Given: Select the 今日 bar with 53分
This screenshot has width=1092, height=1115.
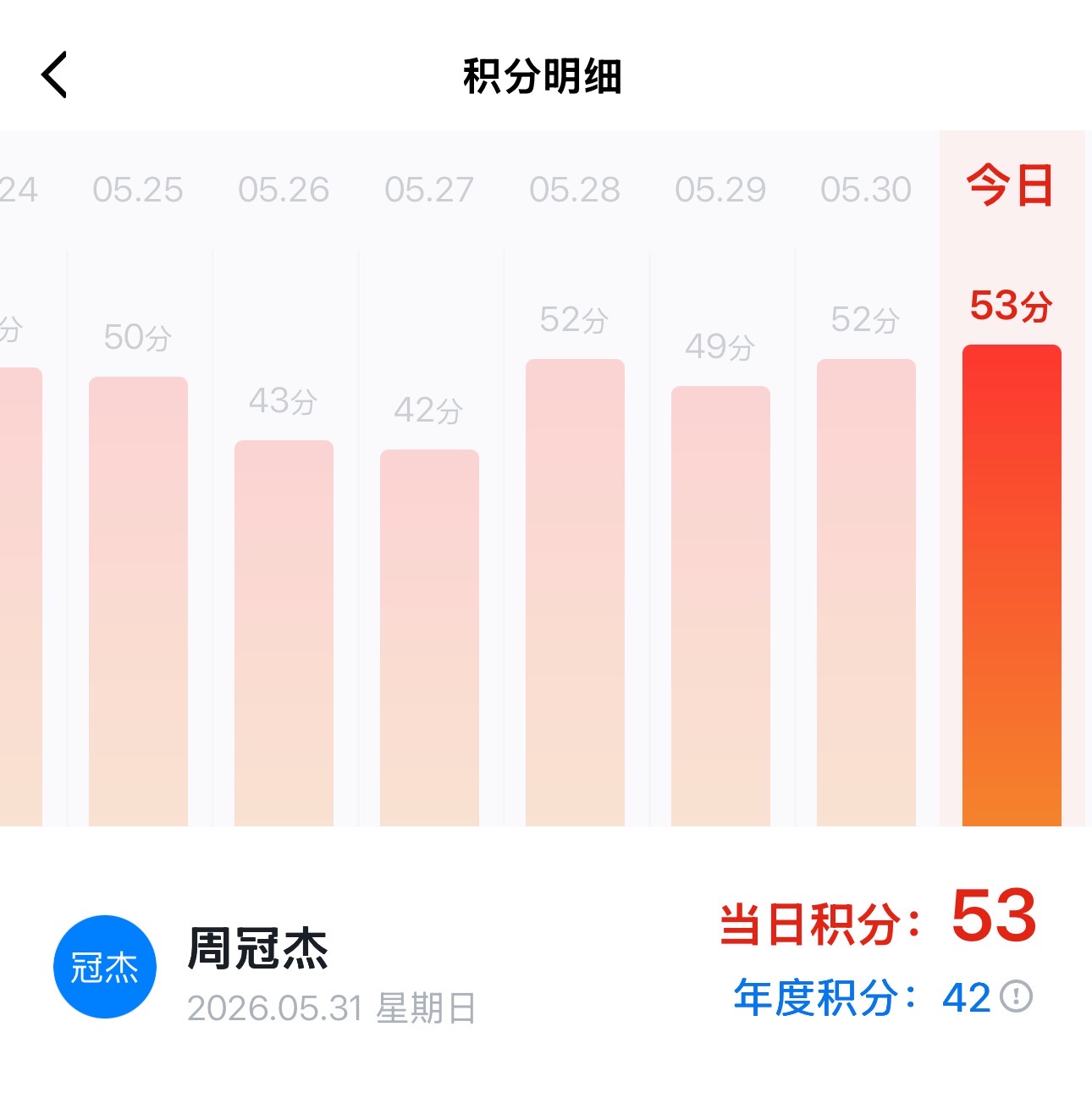Looking at the screenshot, I should pos(1012,585).
